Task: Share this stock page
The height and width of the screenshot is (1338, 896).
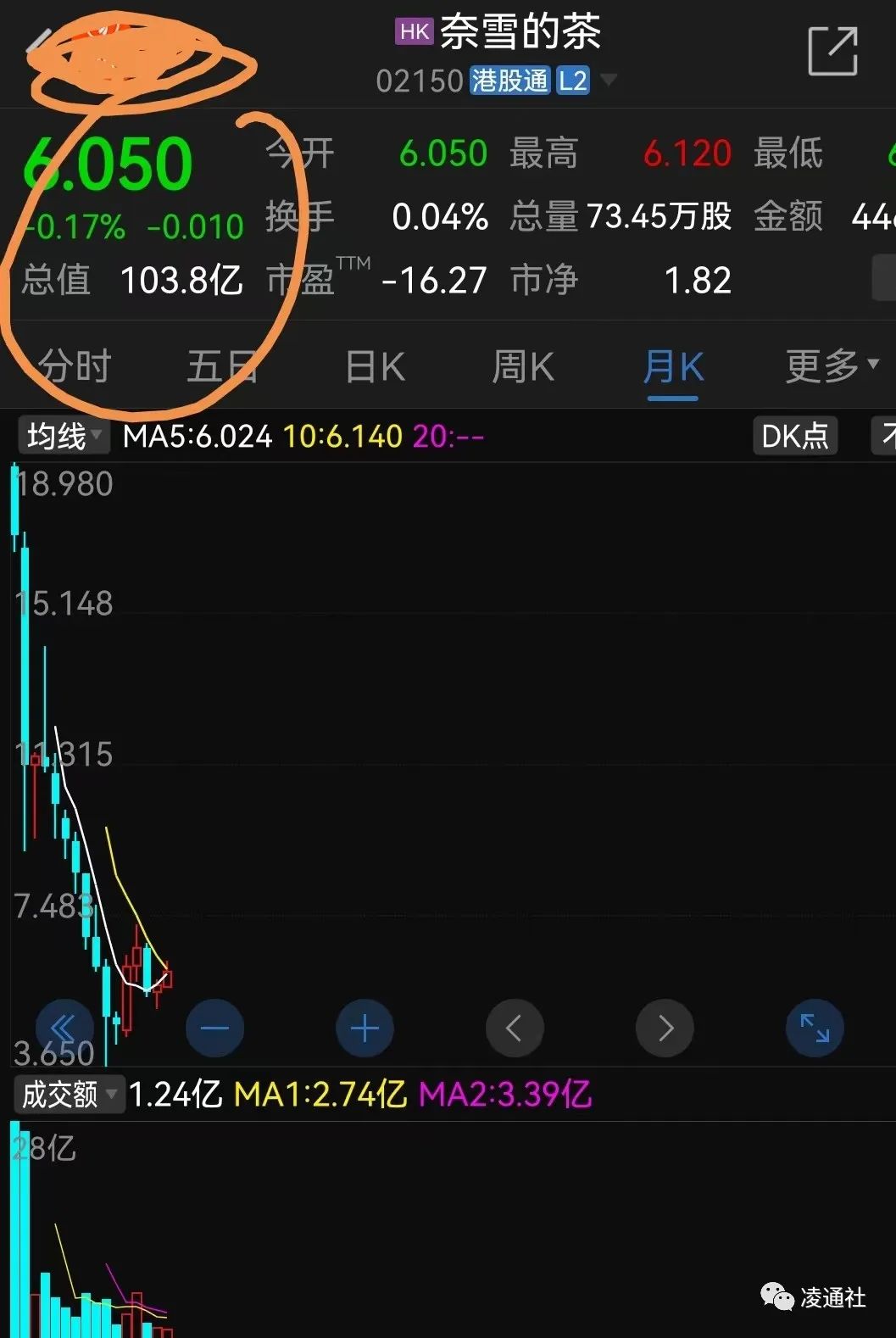Action: [x=832, y=52]
